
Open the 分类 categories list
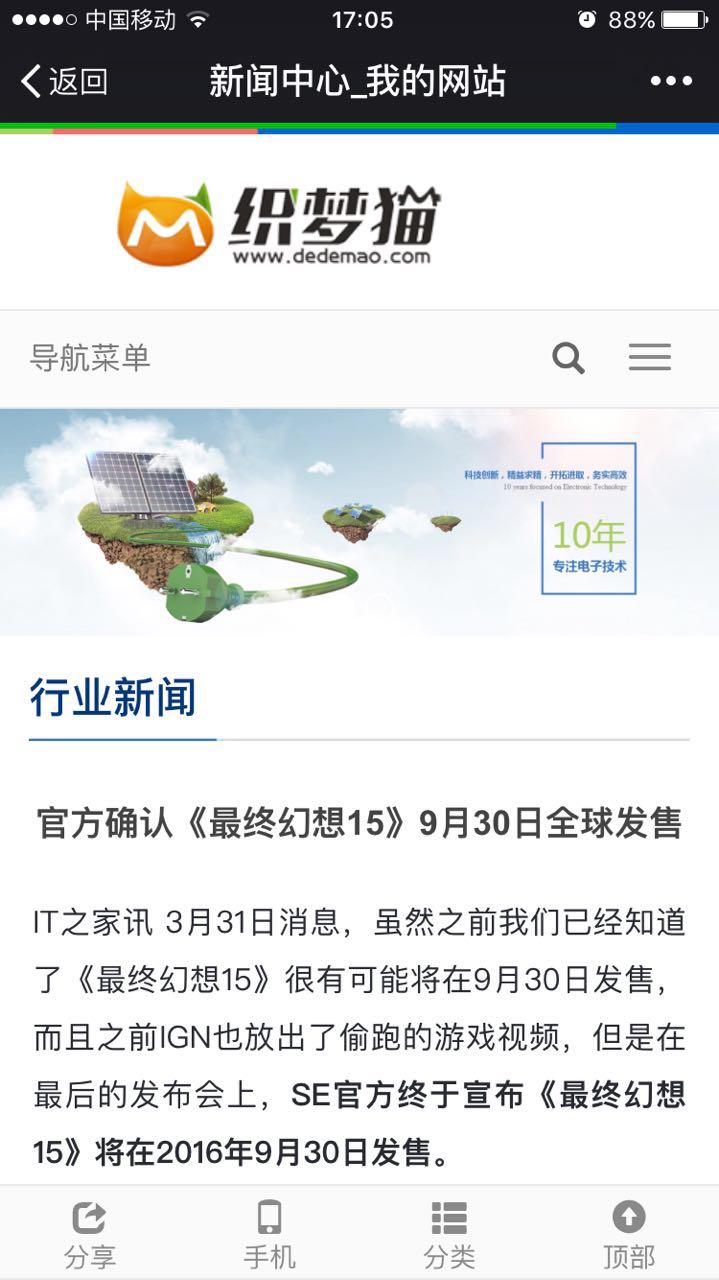tap(449, 1234)
